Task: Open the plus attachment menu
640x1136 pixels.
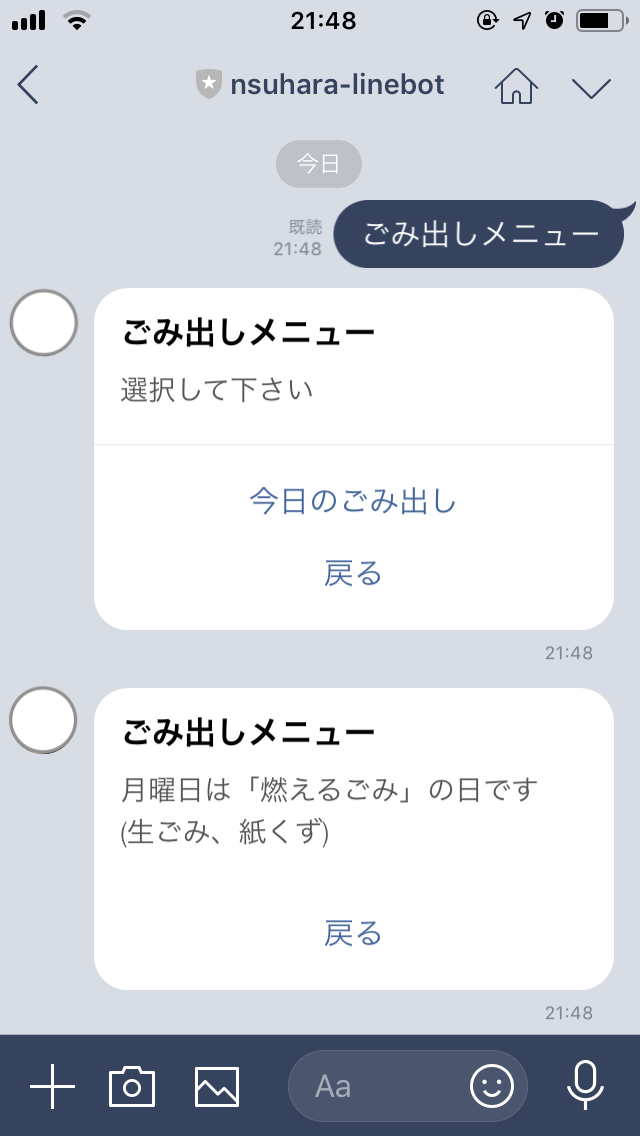Action: pos(52,1086)
